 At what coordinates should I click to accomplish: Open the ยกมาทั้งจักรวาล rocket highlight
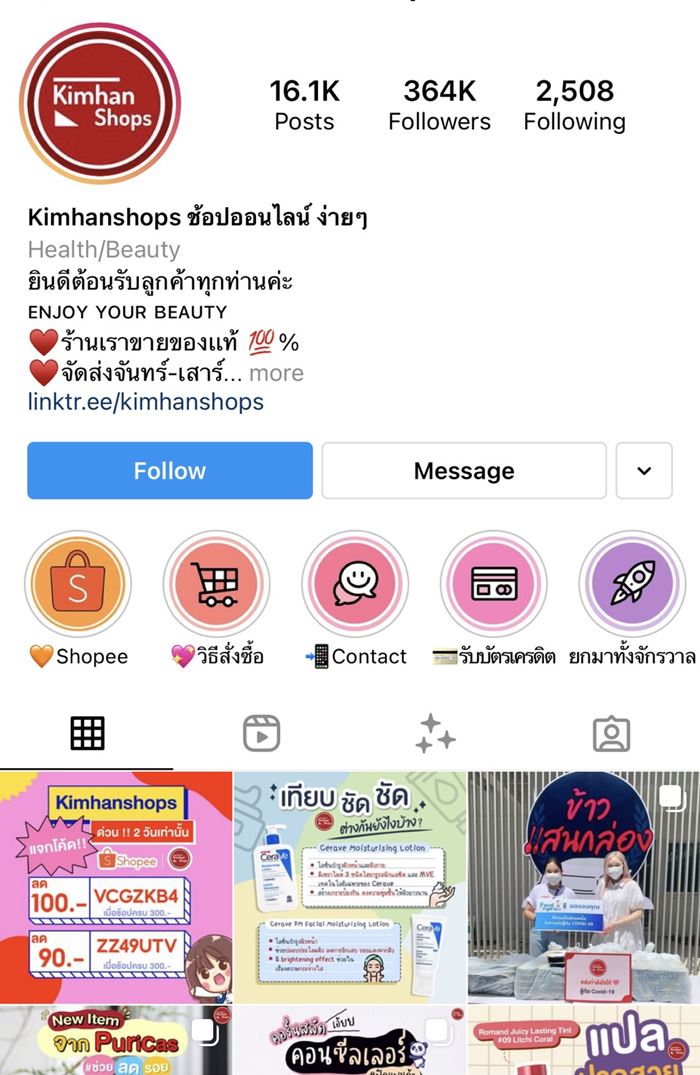pos(632,584)
